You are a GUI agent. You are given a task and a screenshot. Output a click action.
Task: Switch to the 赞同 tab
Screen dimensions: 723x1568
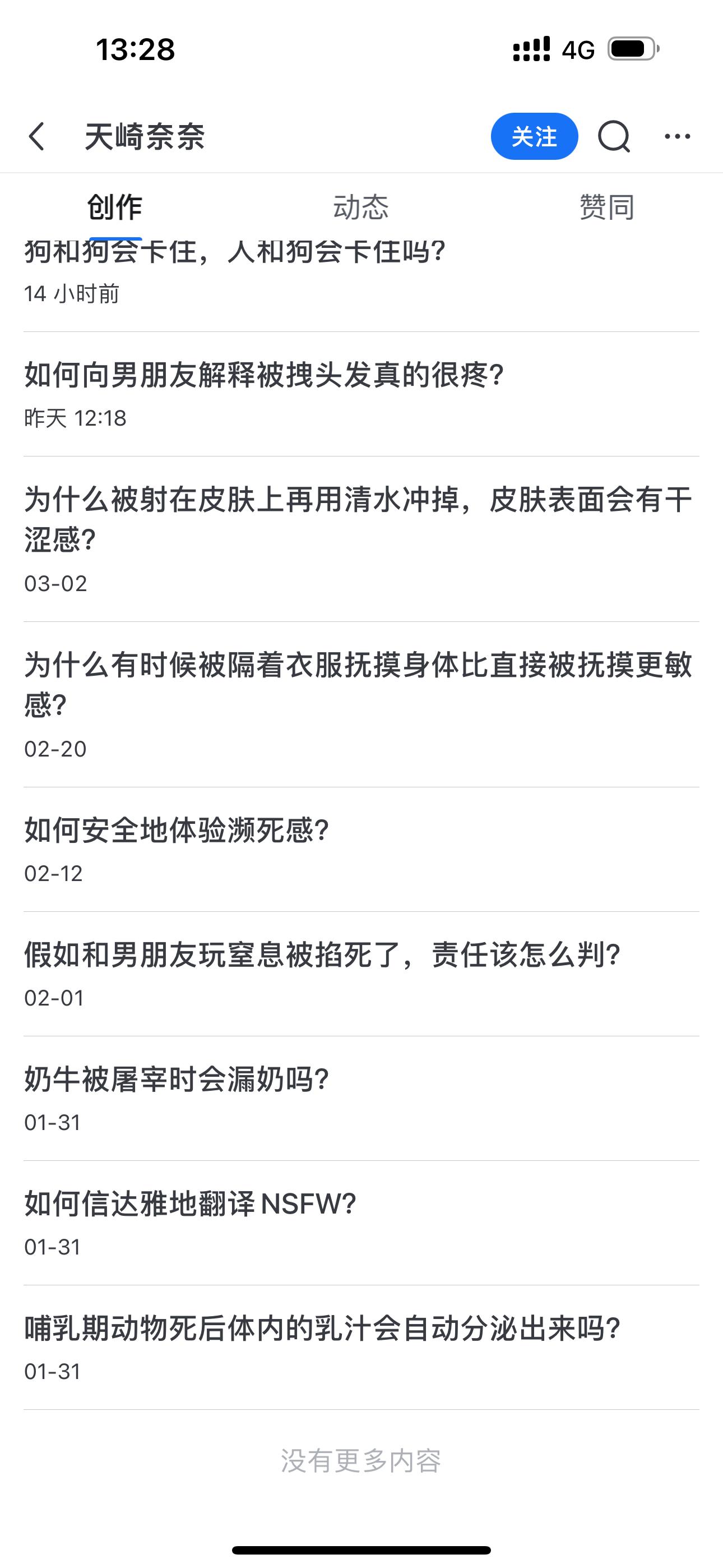pos(606,207)
